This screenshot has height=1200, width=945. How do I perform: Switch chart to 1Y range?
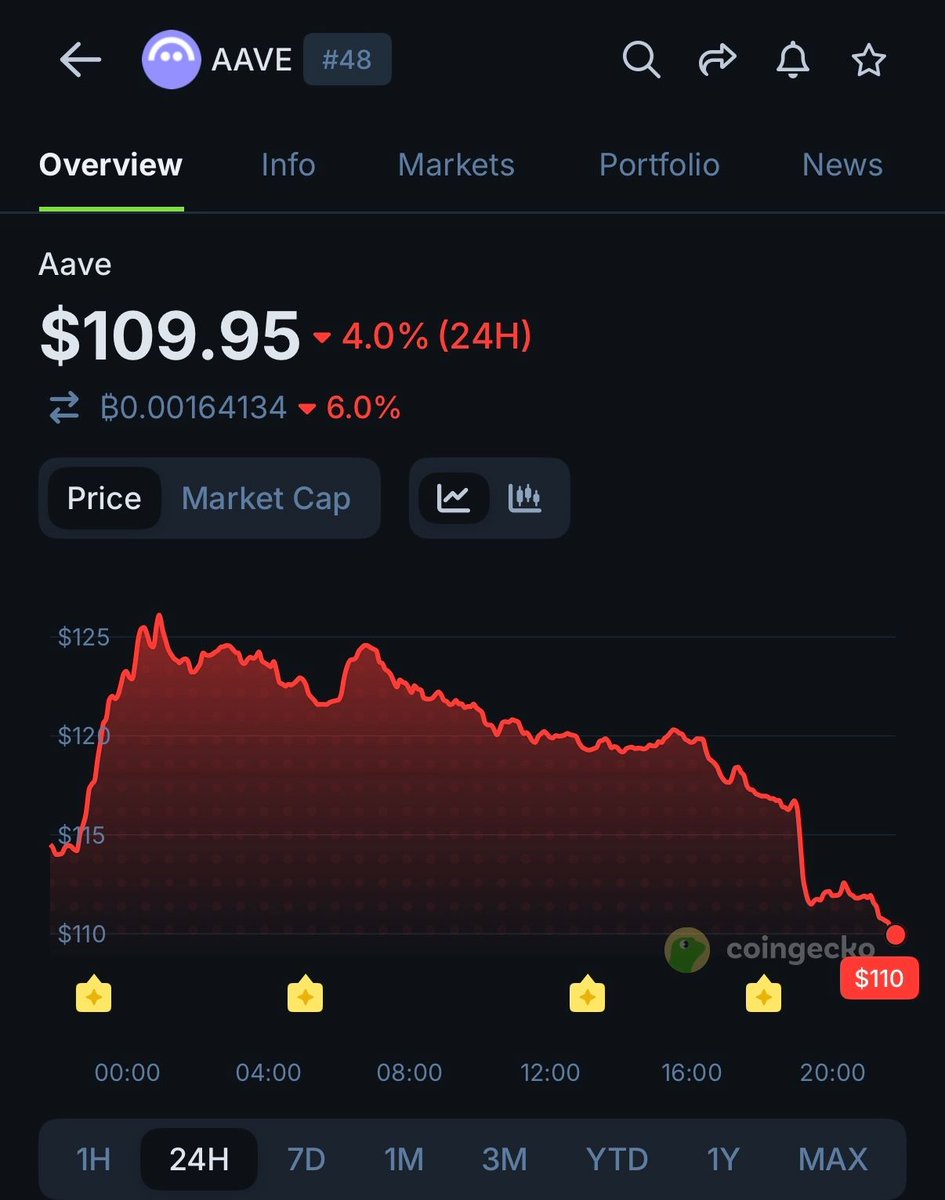722,1159
